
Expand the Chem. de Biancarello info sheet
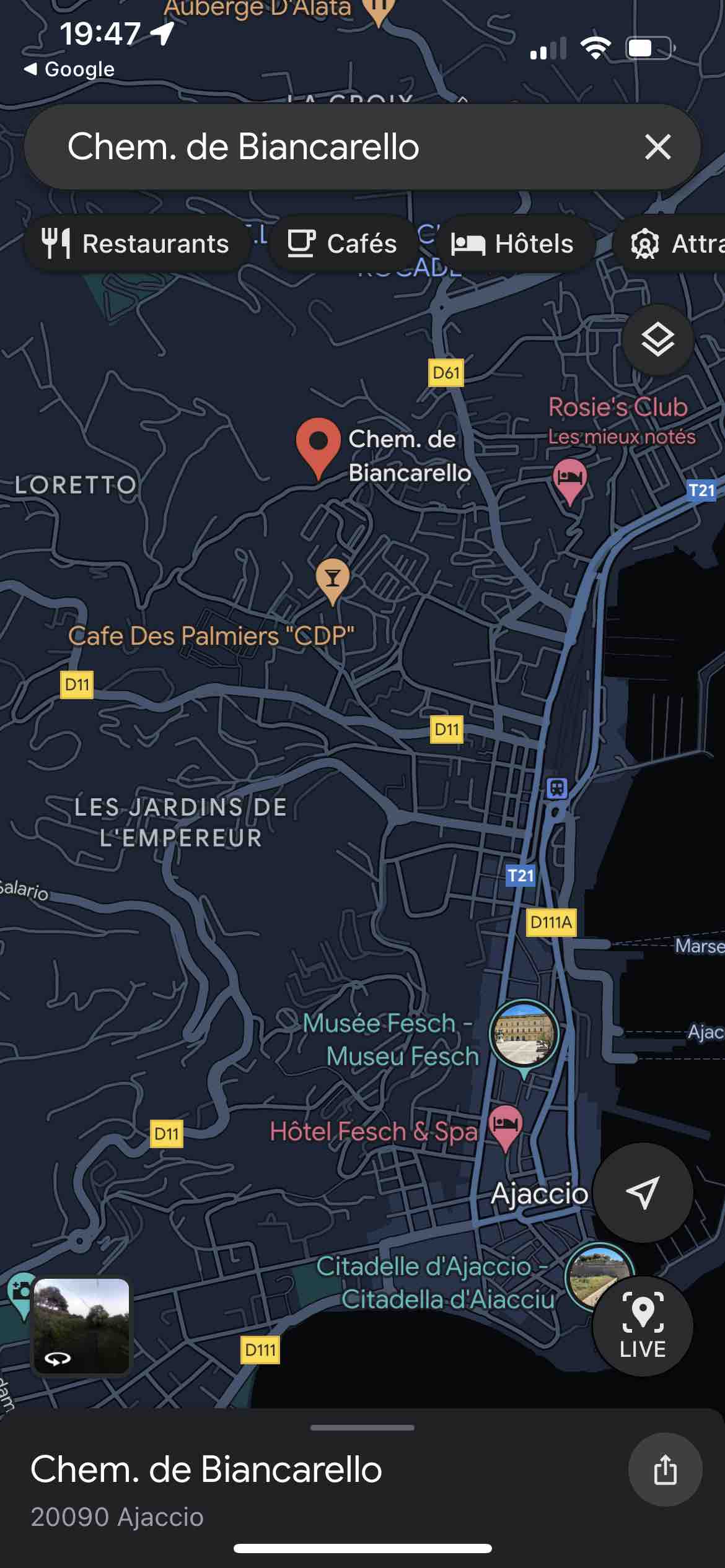click(x=362, y=1428)
